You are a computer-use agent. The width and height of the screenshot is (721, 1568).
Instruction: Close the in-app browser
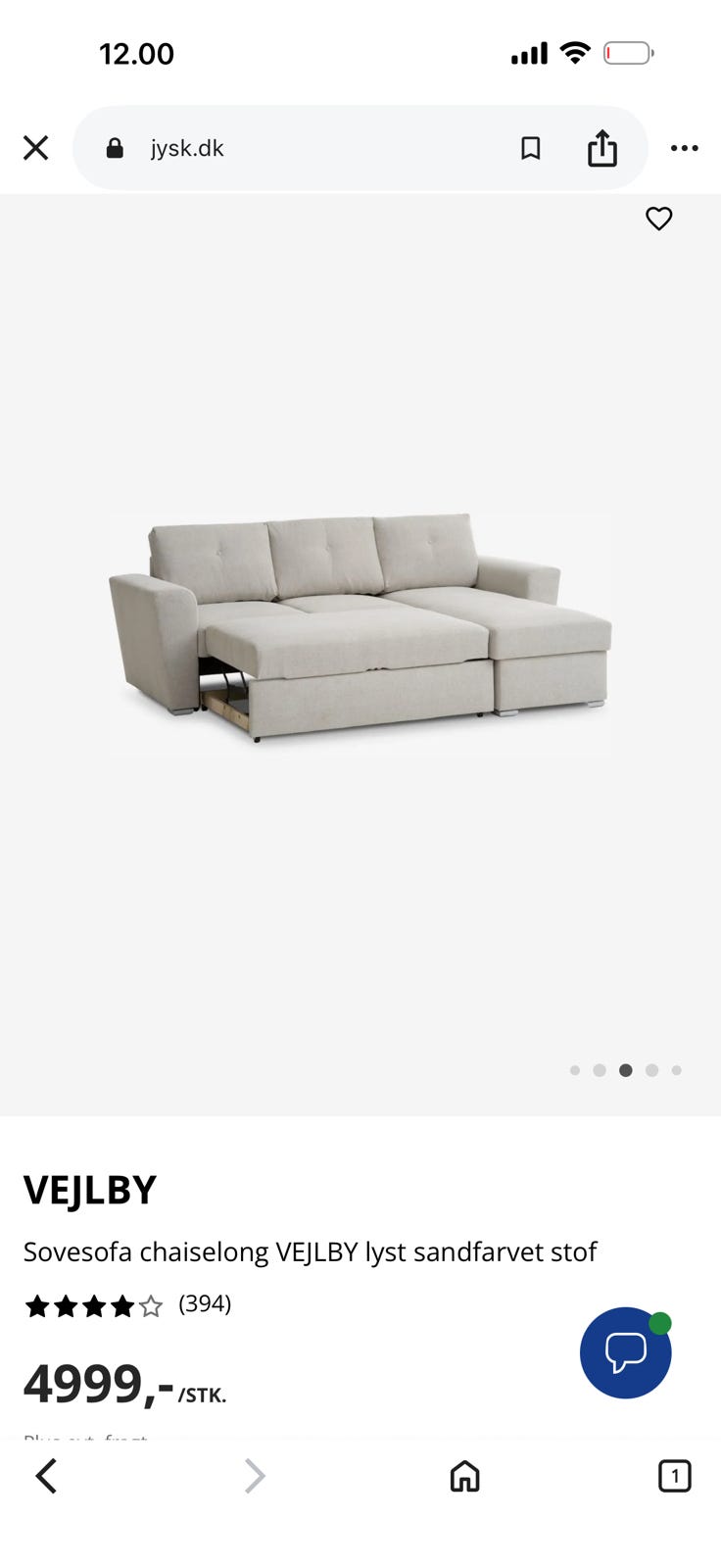pyautogui.click(x=36, y=148)
